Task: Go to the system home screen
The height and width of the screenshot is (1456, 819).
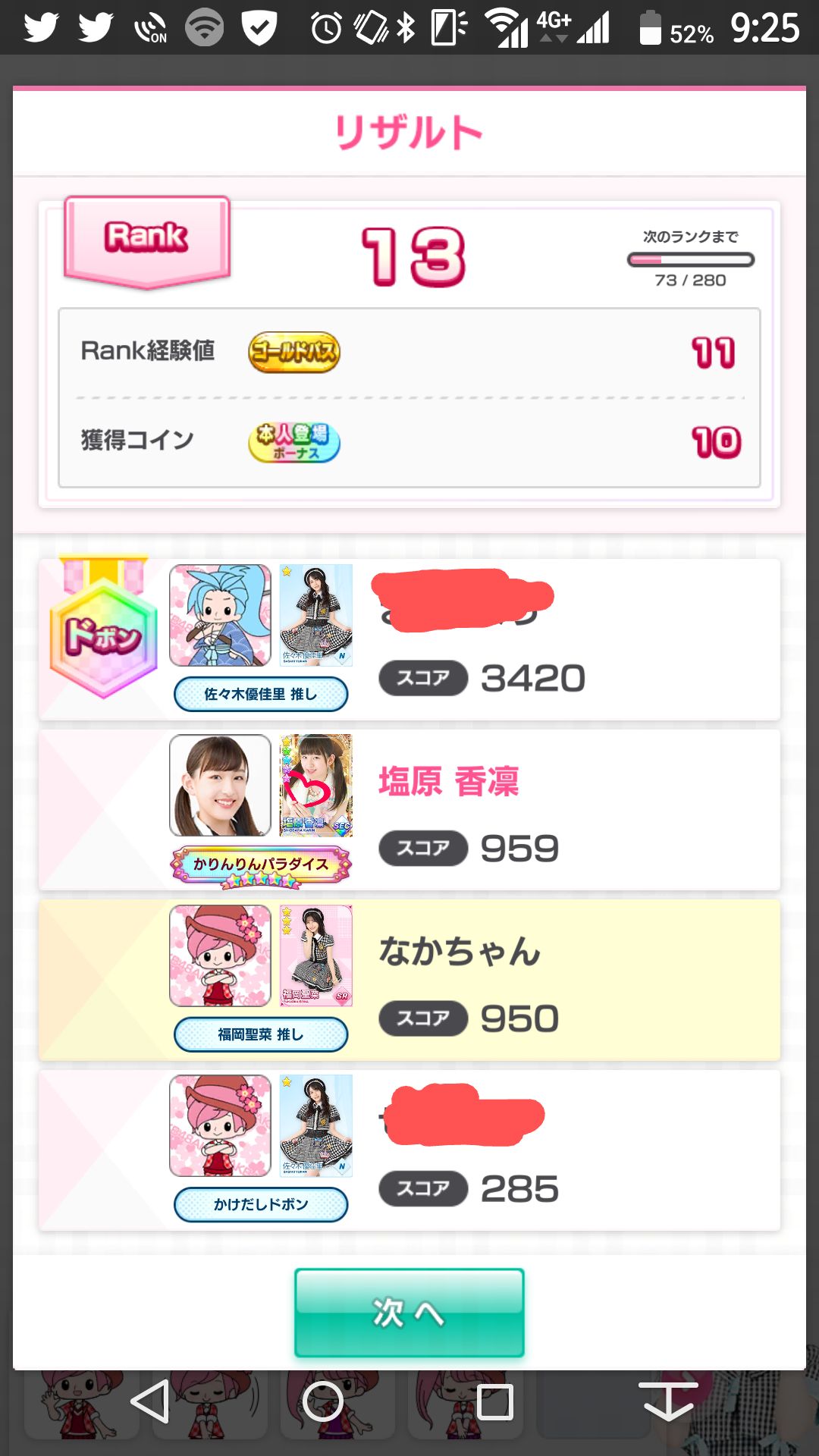Action: click(x=323, y=1401)
